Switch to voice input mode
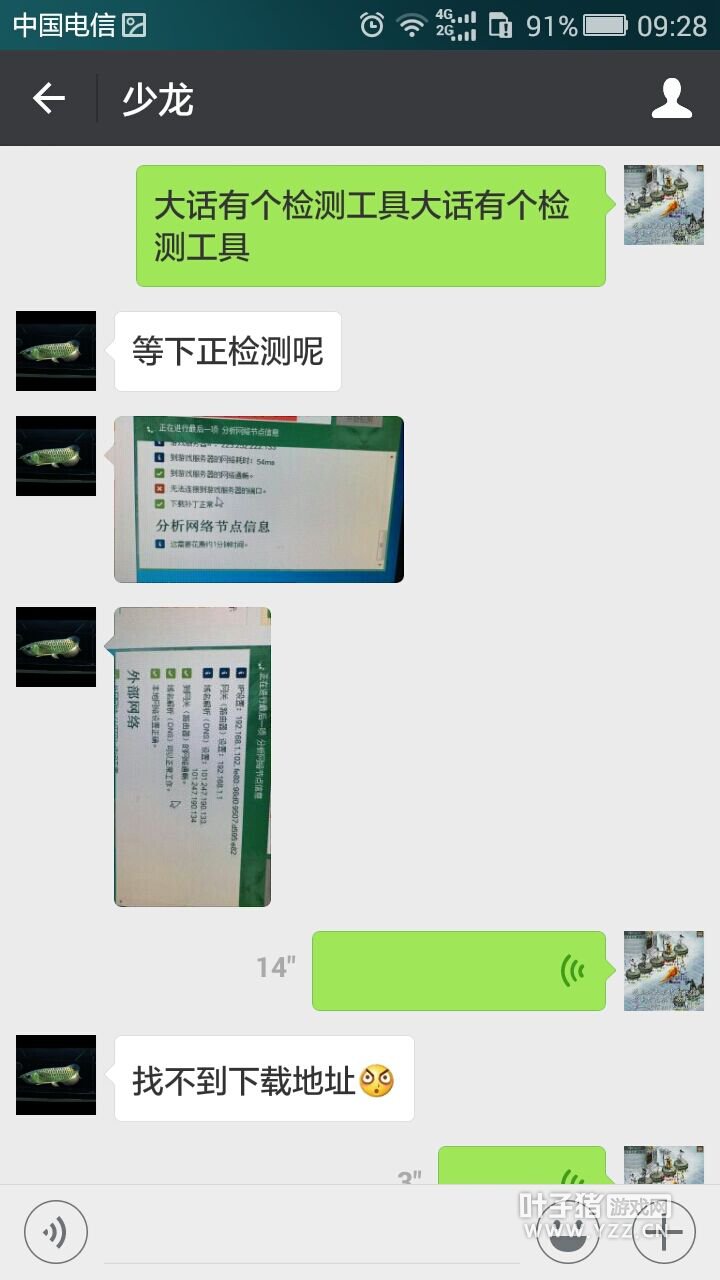Image resolution: width=720 pixels, height=1280 pixels. tap(56, 1231)
